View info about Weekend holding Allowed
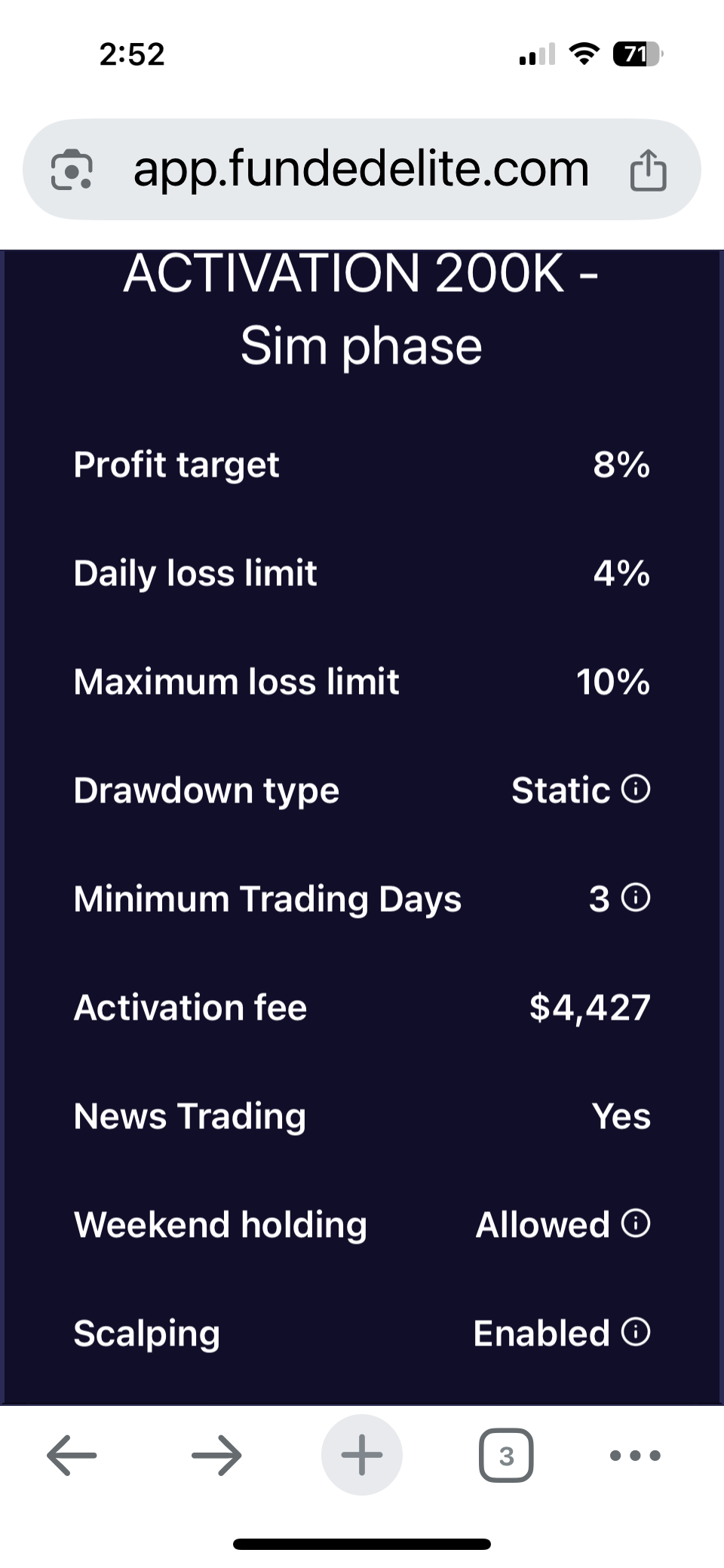This screenshot has height=1568, width=724. click(636, 1223)
